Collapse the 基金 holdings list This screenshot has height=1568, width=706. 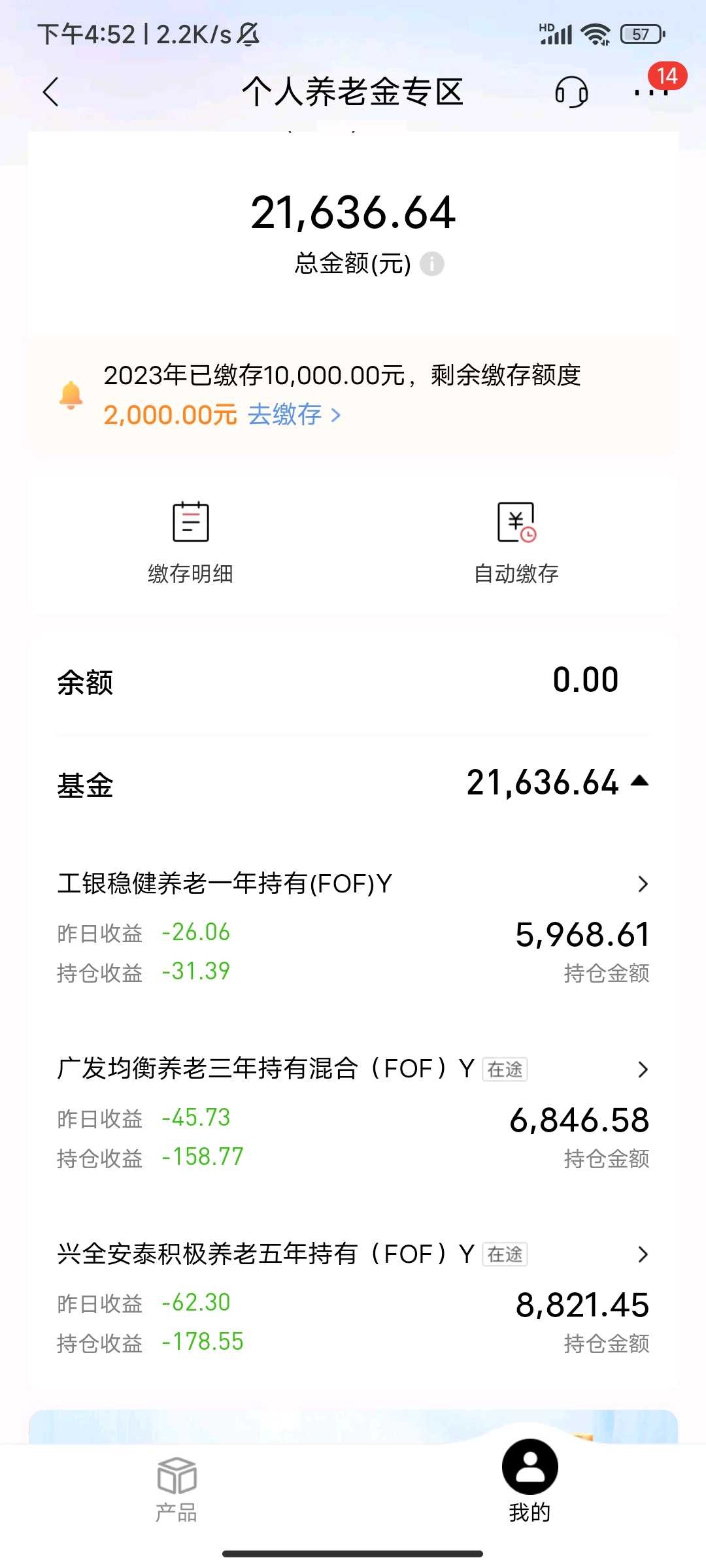pos(639,781)
